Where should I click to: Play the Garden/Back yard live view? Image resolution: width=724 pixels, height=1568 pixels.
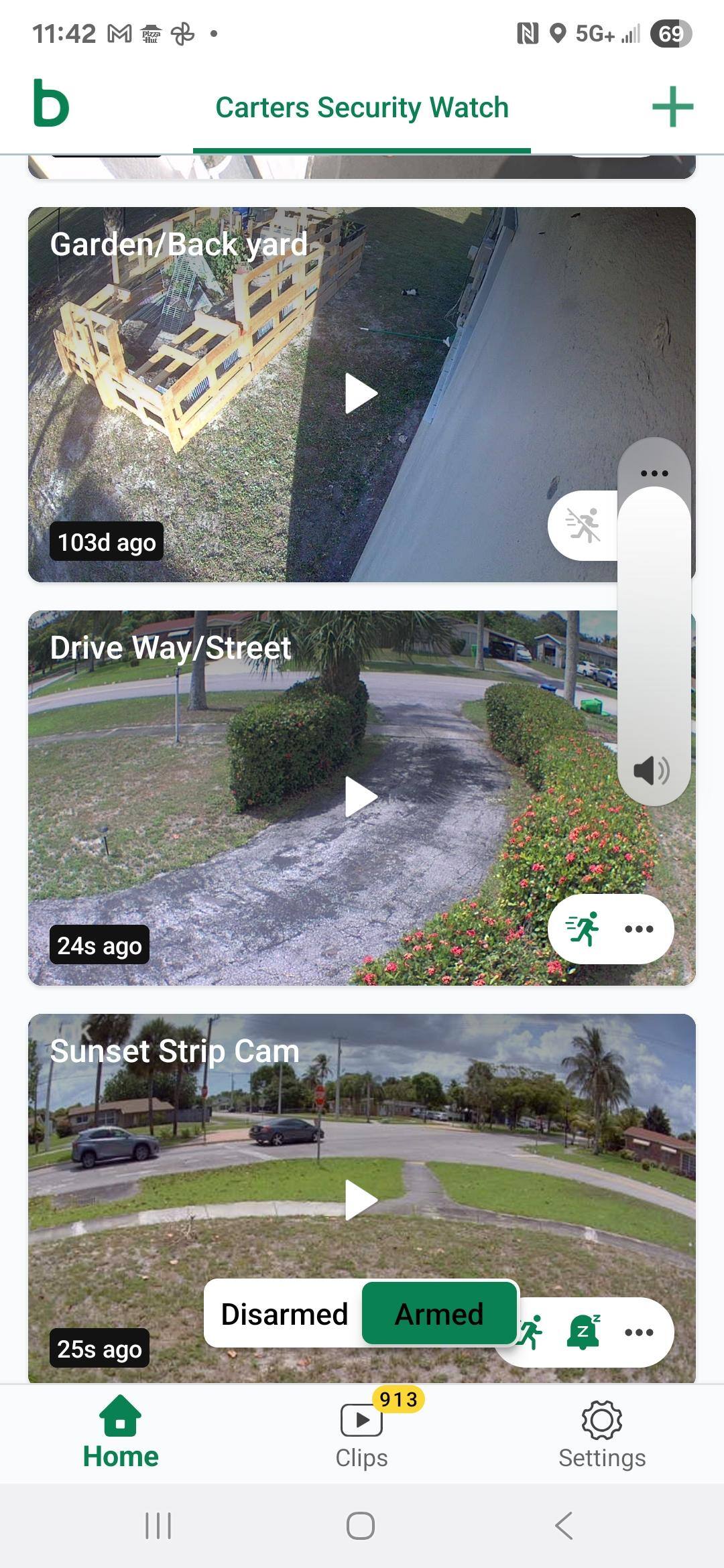[x=361, y=393]
